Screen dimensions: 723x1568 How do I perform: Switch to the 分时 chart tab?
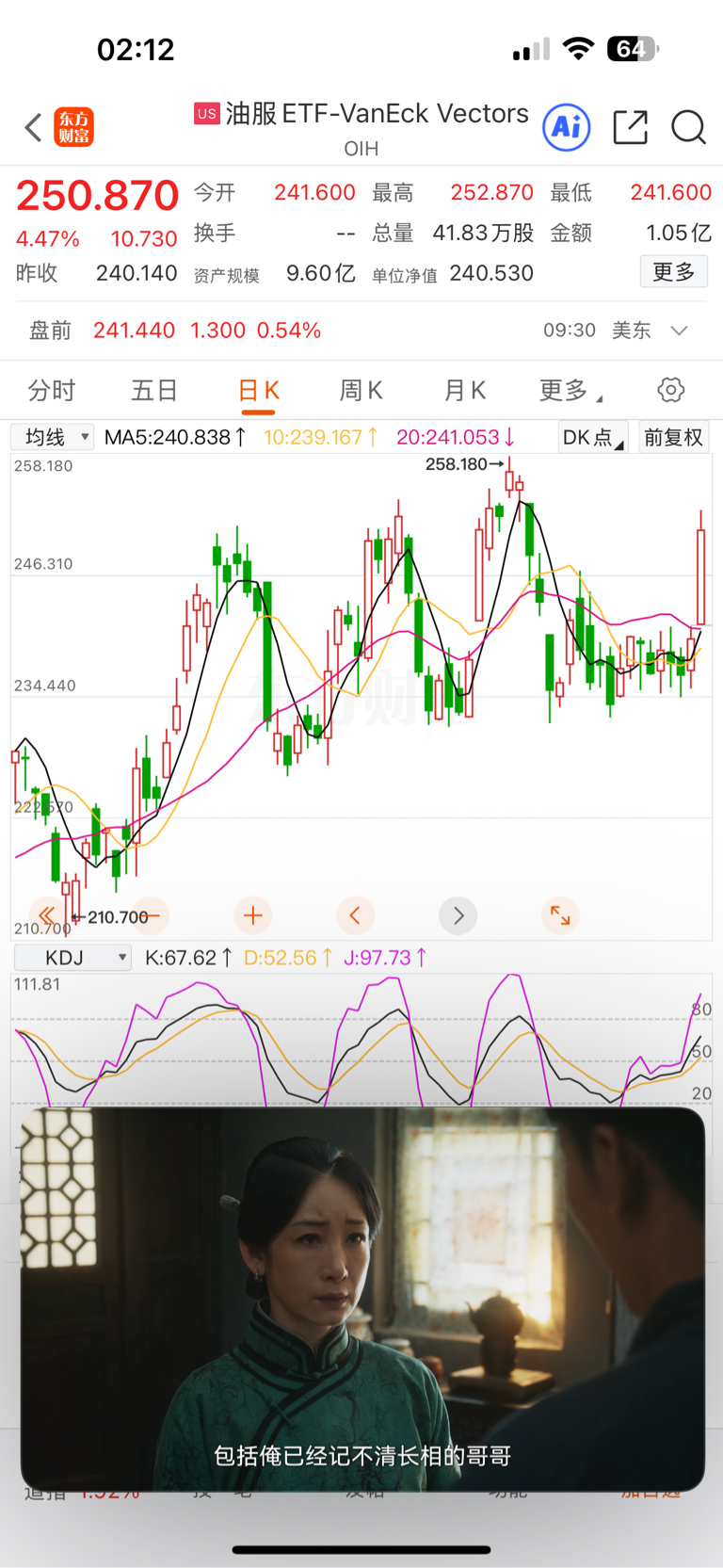(x=52, y=390)
